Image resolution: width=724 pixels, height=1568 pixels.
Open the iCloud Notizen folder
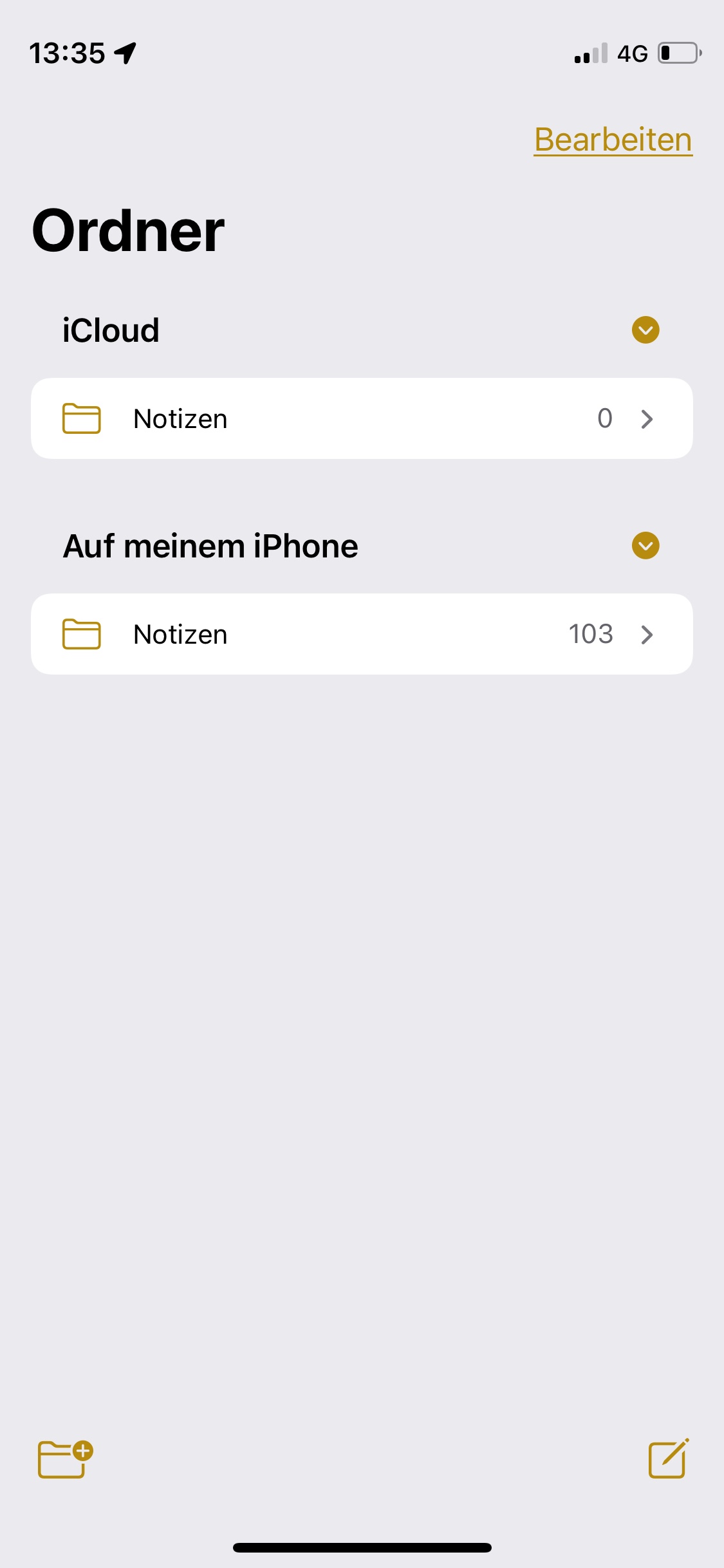[362, 418]
